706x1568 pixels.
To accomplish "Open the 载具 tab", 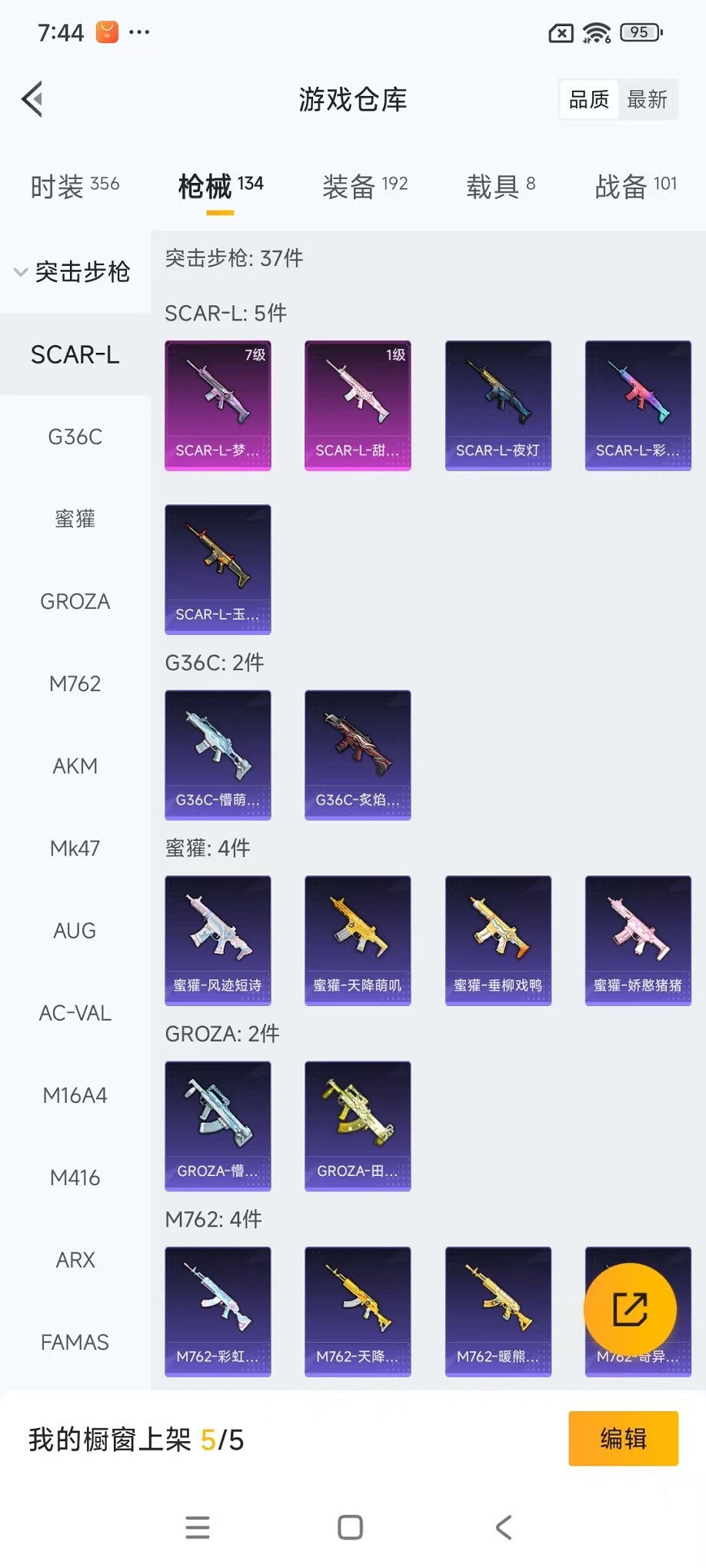I will [500, 186].
